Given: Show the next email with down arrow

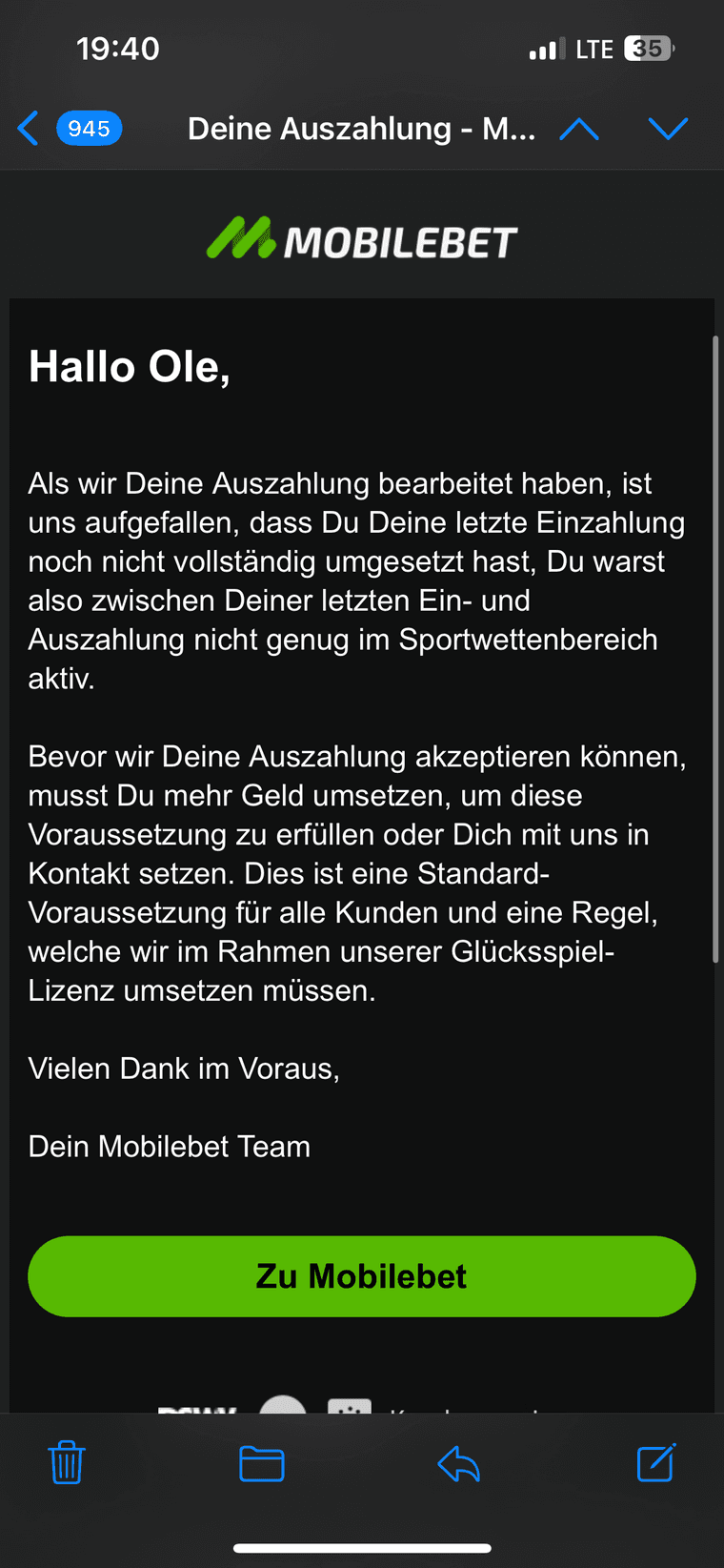Looking at the screenshot, I should pos(667,129).
